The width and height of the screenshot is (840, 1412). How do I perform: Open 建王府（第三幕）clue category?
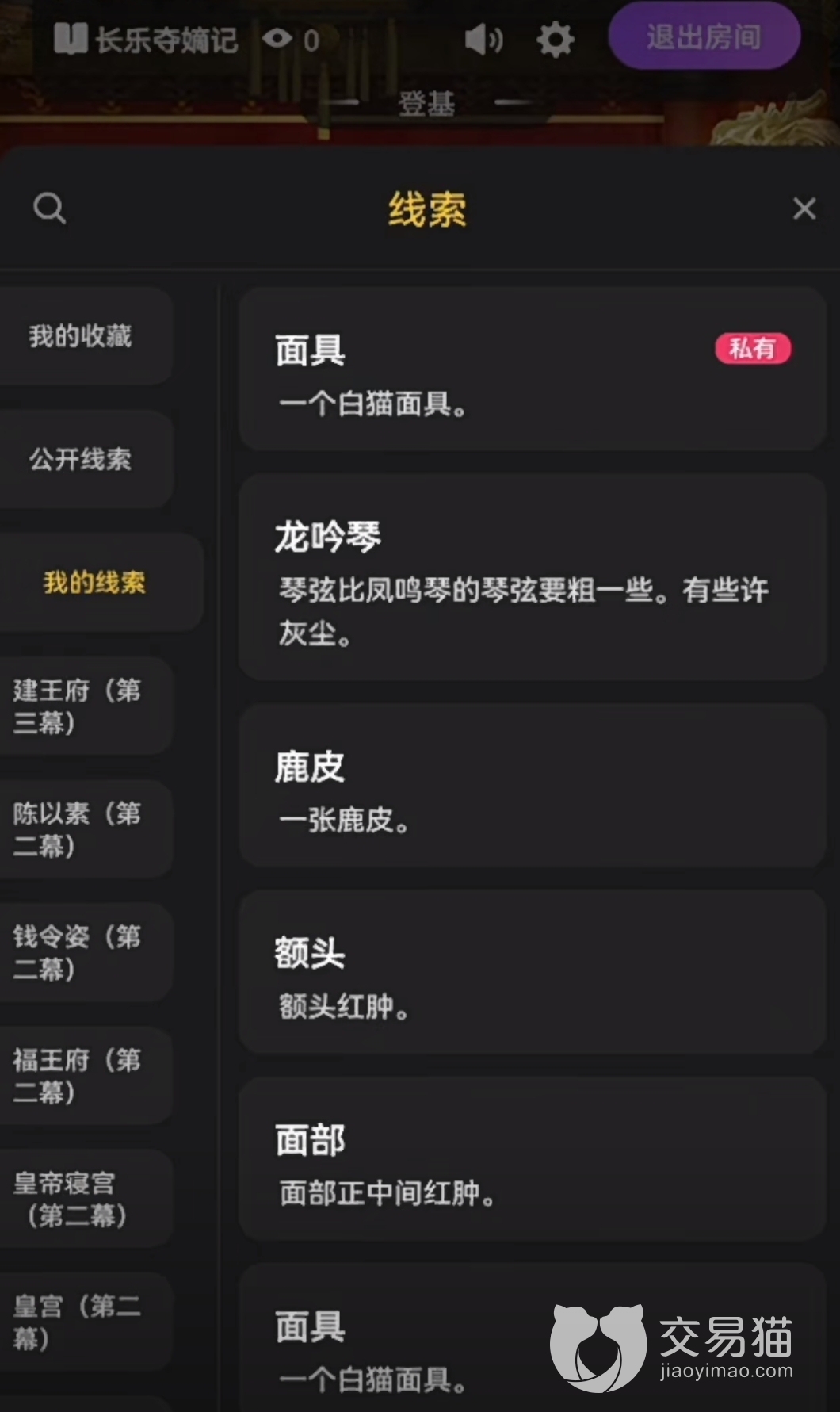[78, 706]
